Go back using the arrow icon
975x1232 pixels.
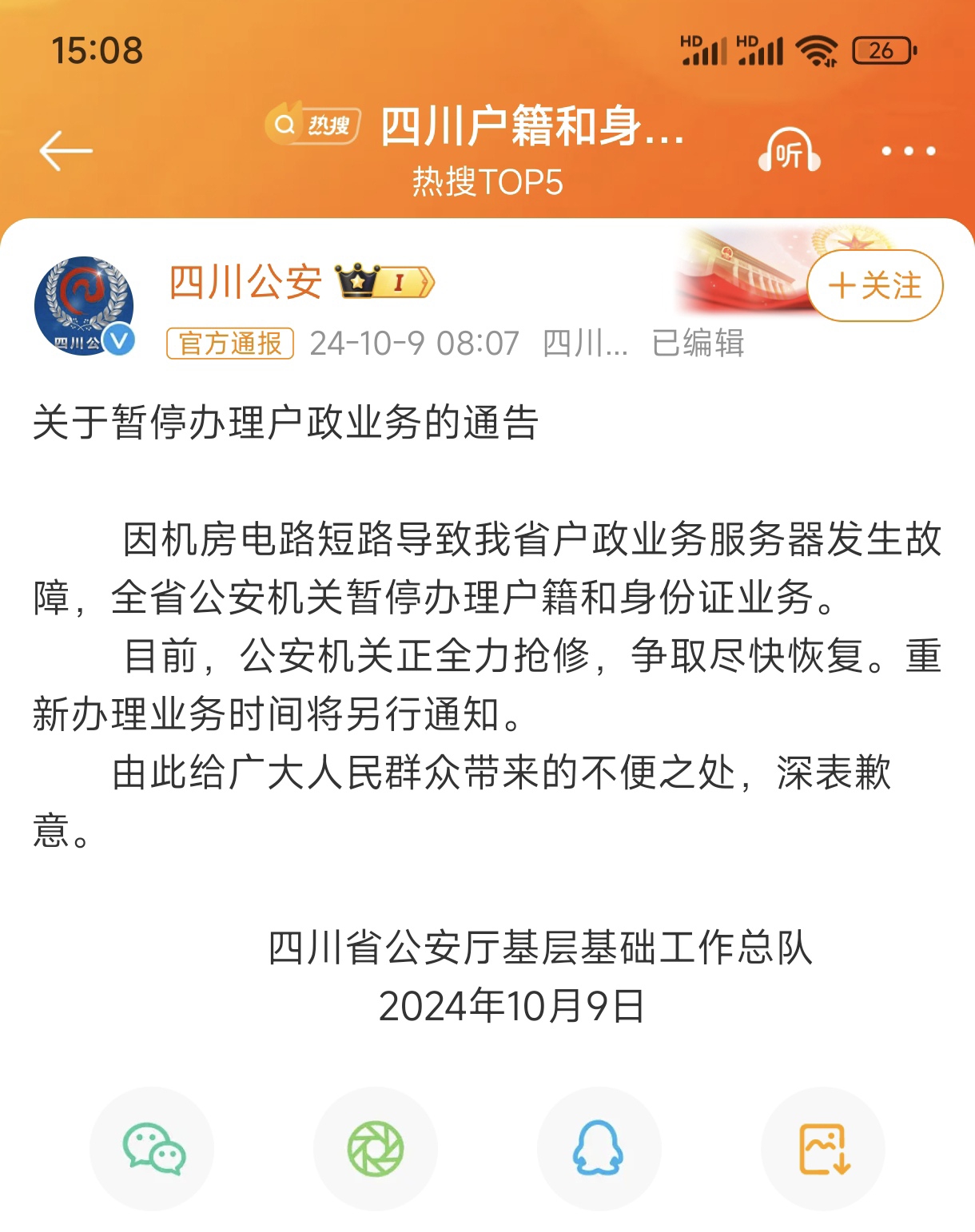pos(66,151)
